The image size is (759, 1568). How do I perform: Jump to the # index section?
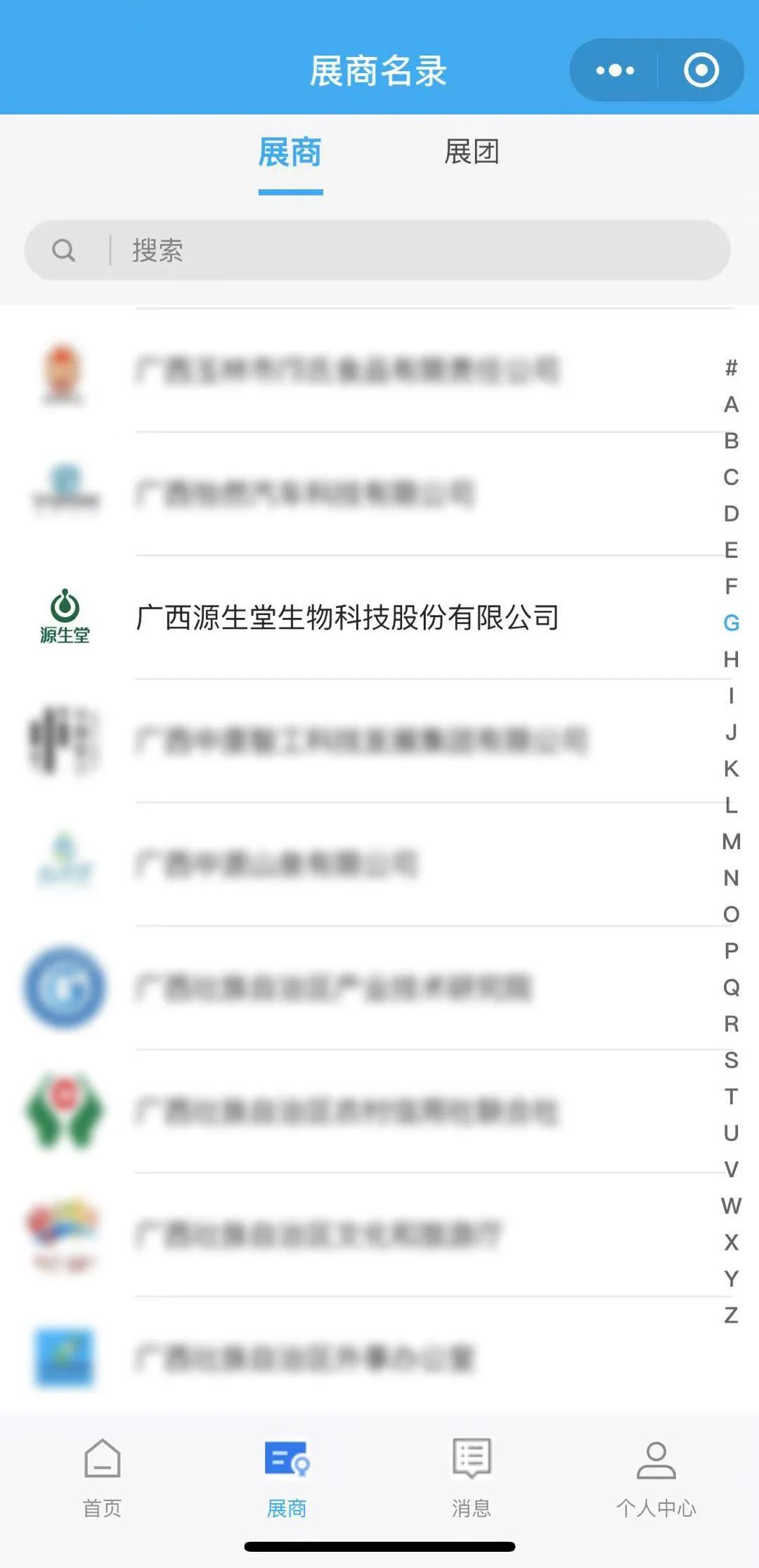click(x=731, y=368)
